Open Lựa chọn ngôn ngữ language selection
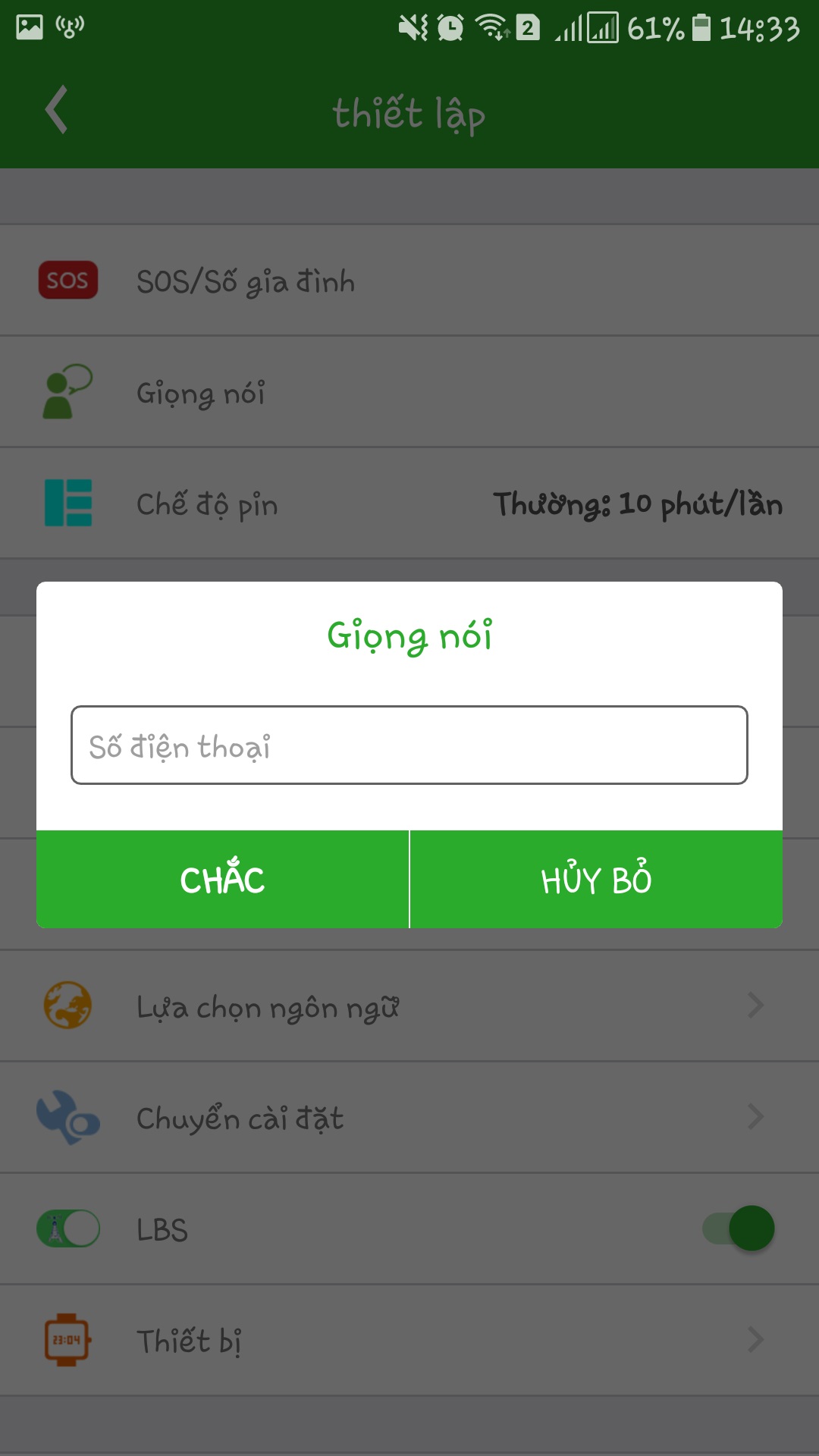819x1456 pixels. click(409, 1006)
